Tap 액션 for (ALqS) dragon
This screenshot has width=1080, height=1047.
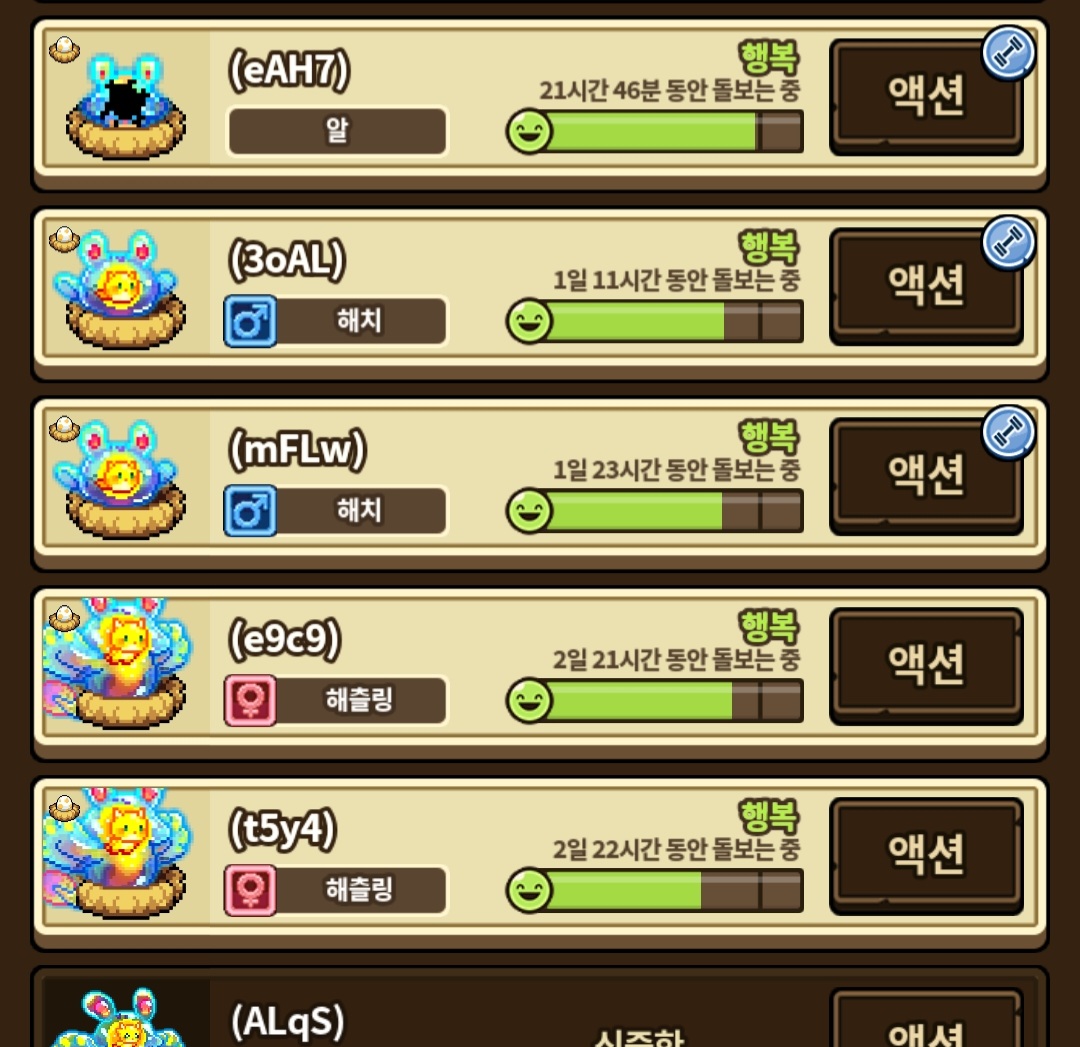click(x=926, y=1025)
